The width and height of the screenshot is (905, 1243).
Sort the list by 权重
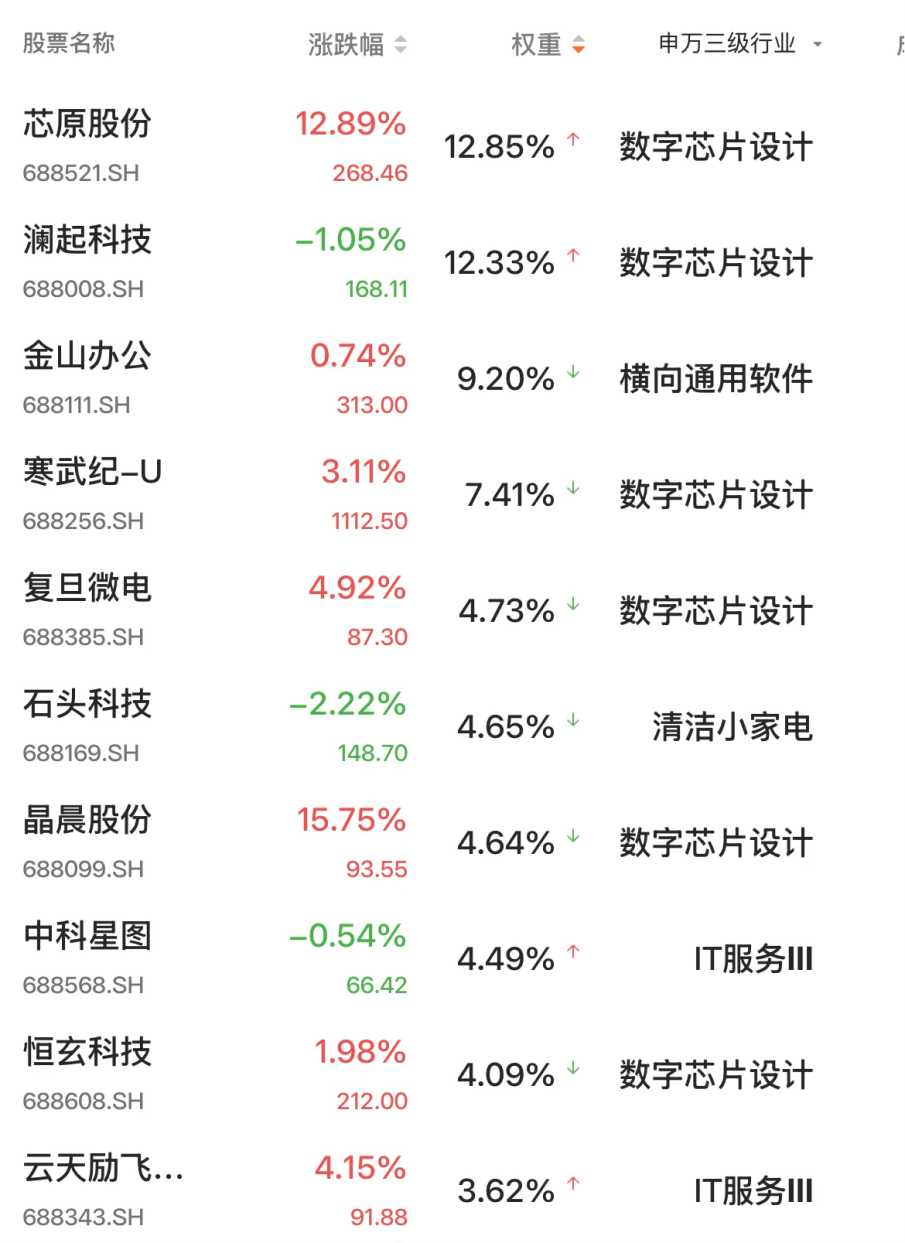pos(547,45)
